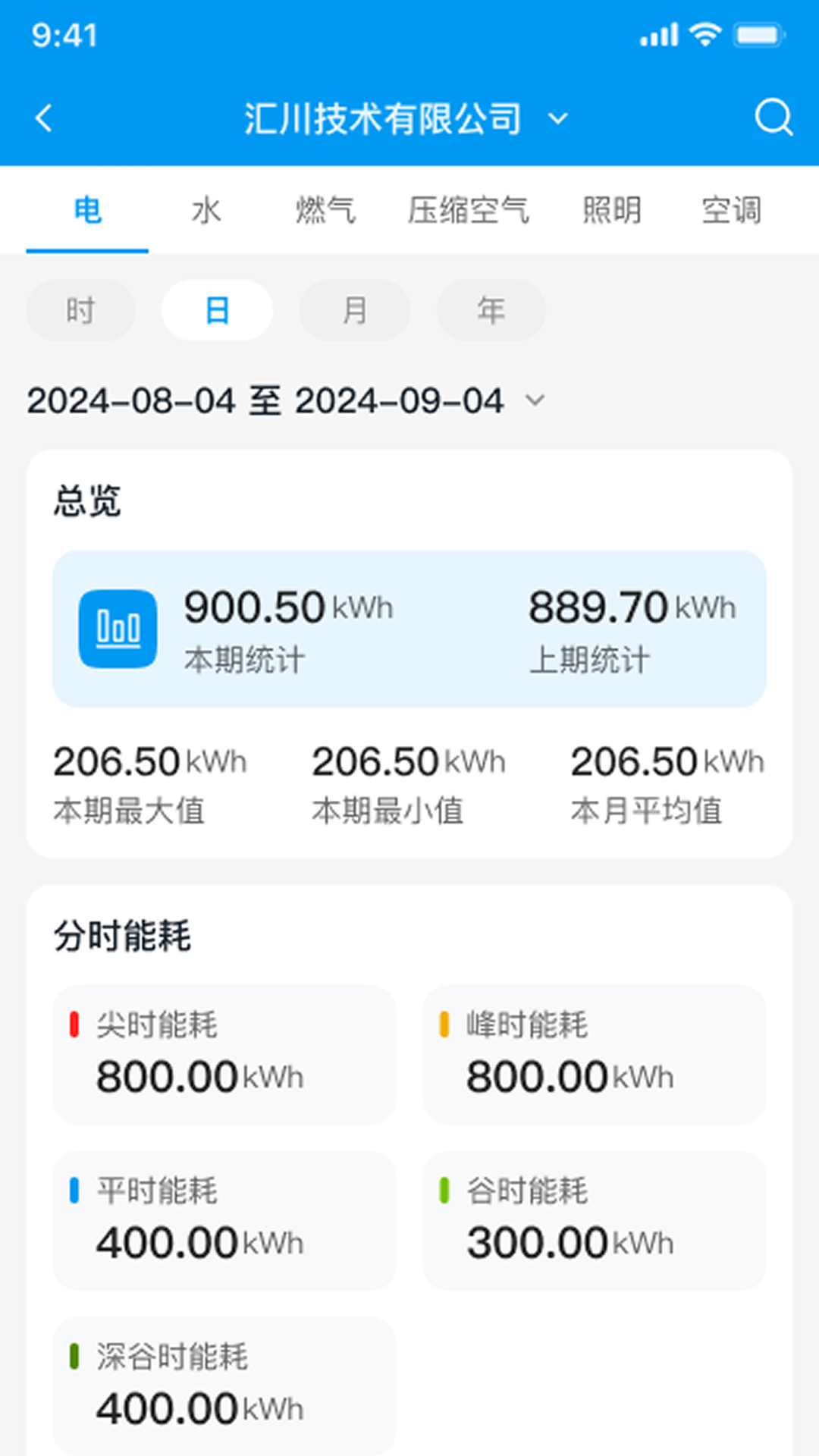This screenshot has height=1456, width=819.
Task: Tap the blue indicator on 平时能耗 card
Action: point(74,1191)
